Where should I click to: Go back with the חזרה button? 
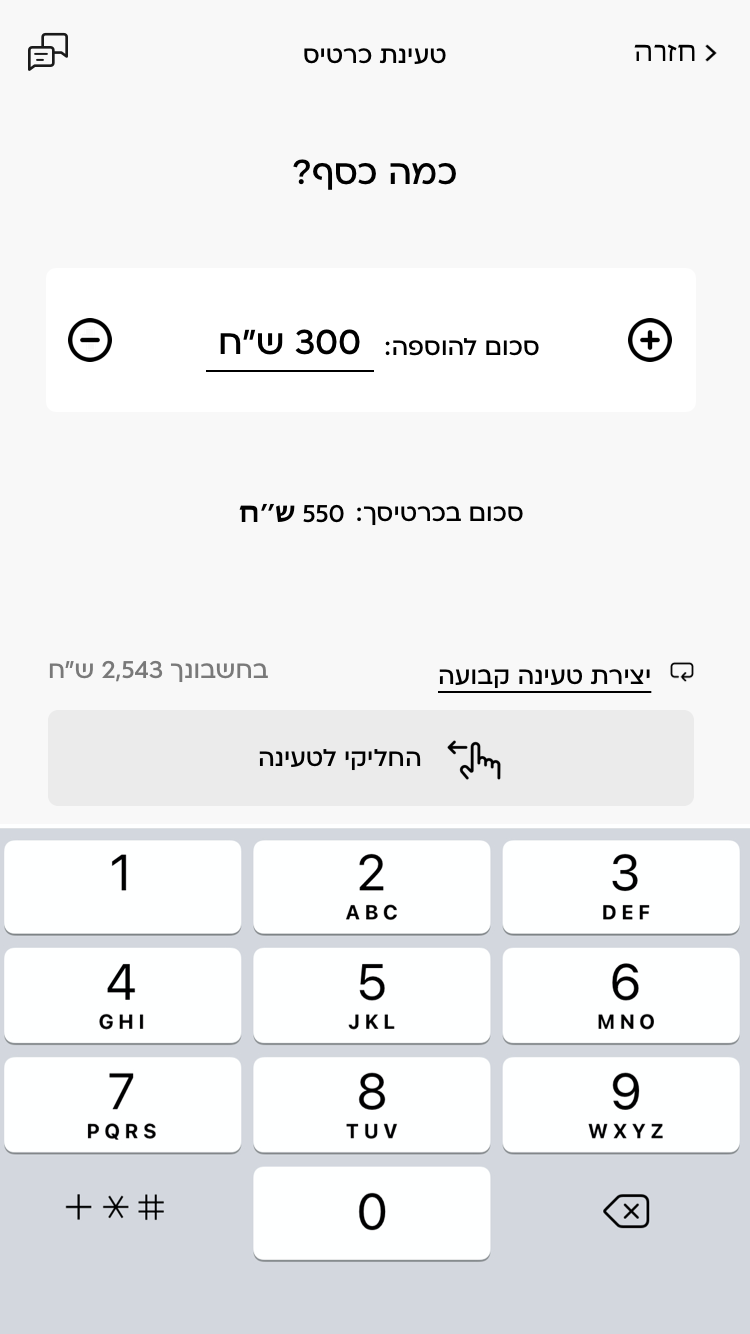[675, 53]
